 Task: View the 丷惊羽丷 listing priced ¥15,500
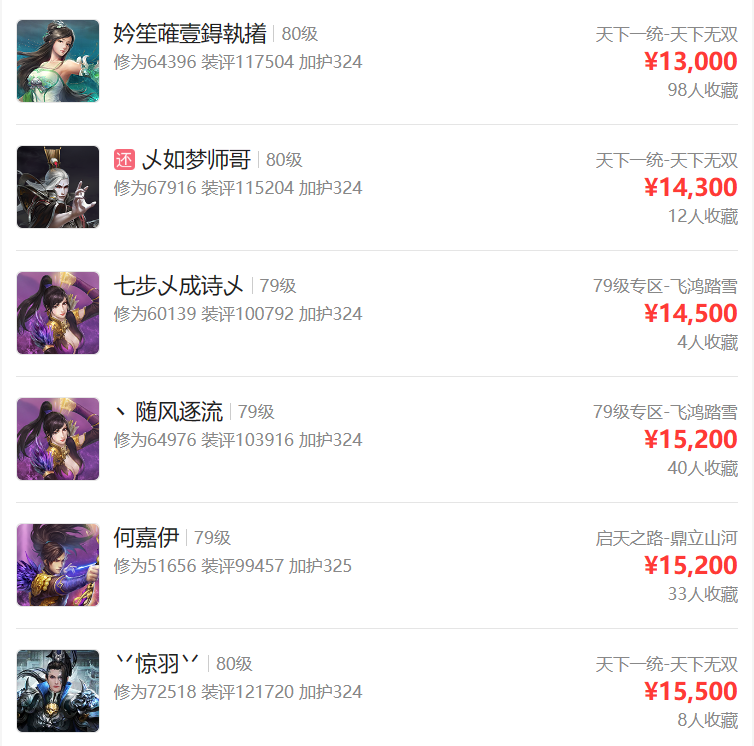[x=157, y=664]
